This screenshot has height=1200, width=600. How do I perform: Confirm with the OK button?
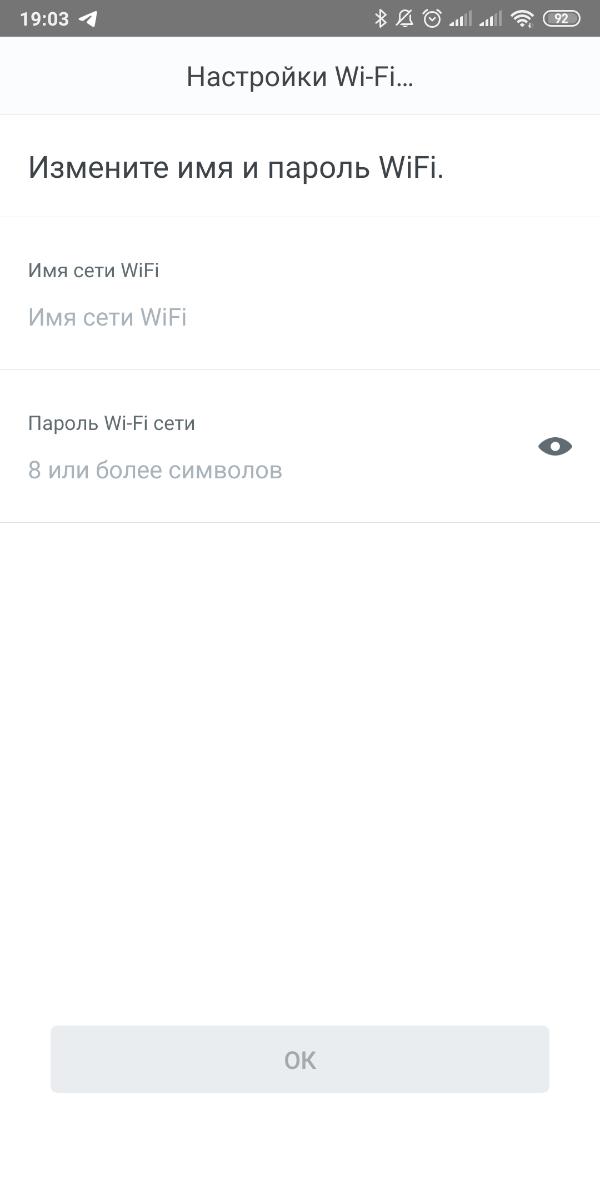click(300, 1060)
